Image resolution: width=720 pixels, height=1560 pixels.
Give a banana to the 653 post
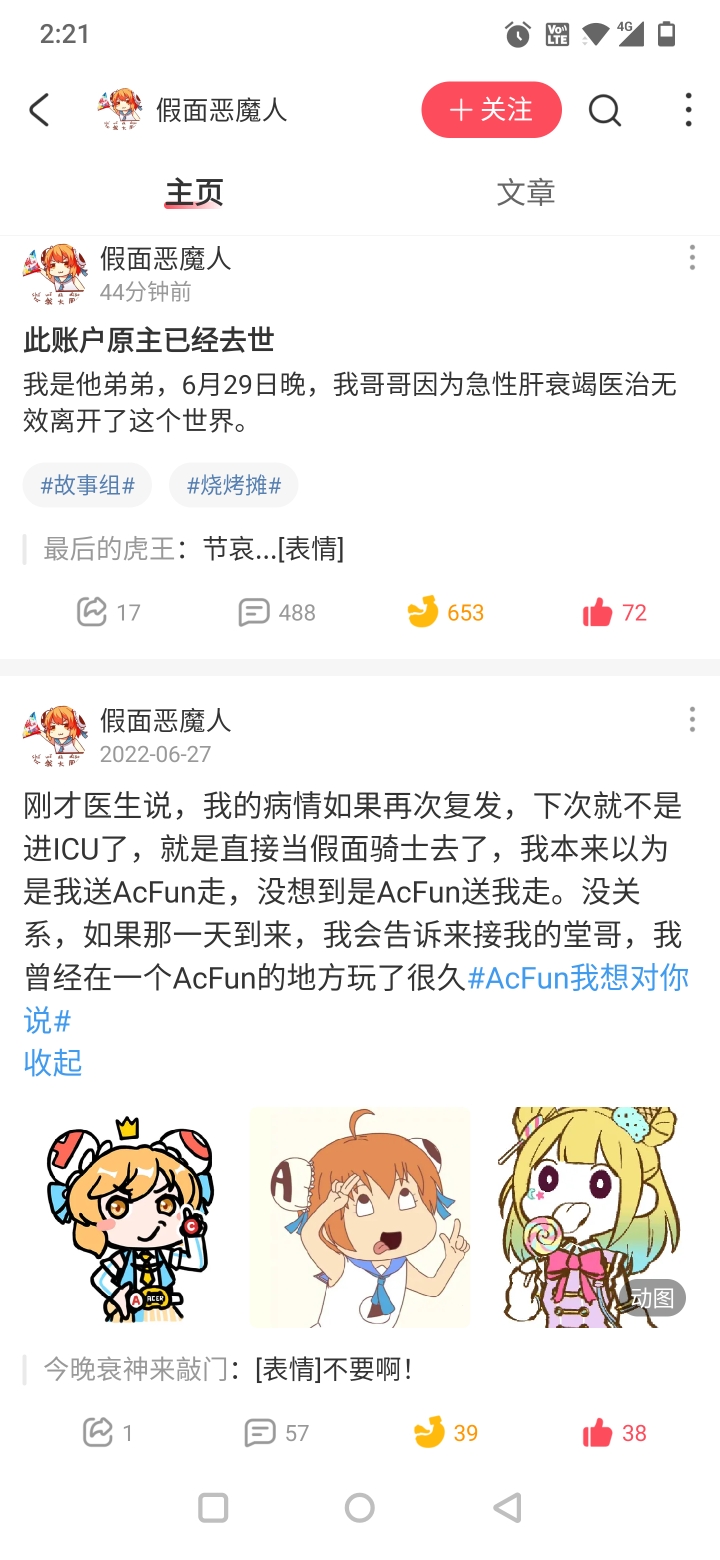coord(445,612)
